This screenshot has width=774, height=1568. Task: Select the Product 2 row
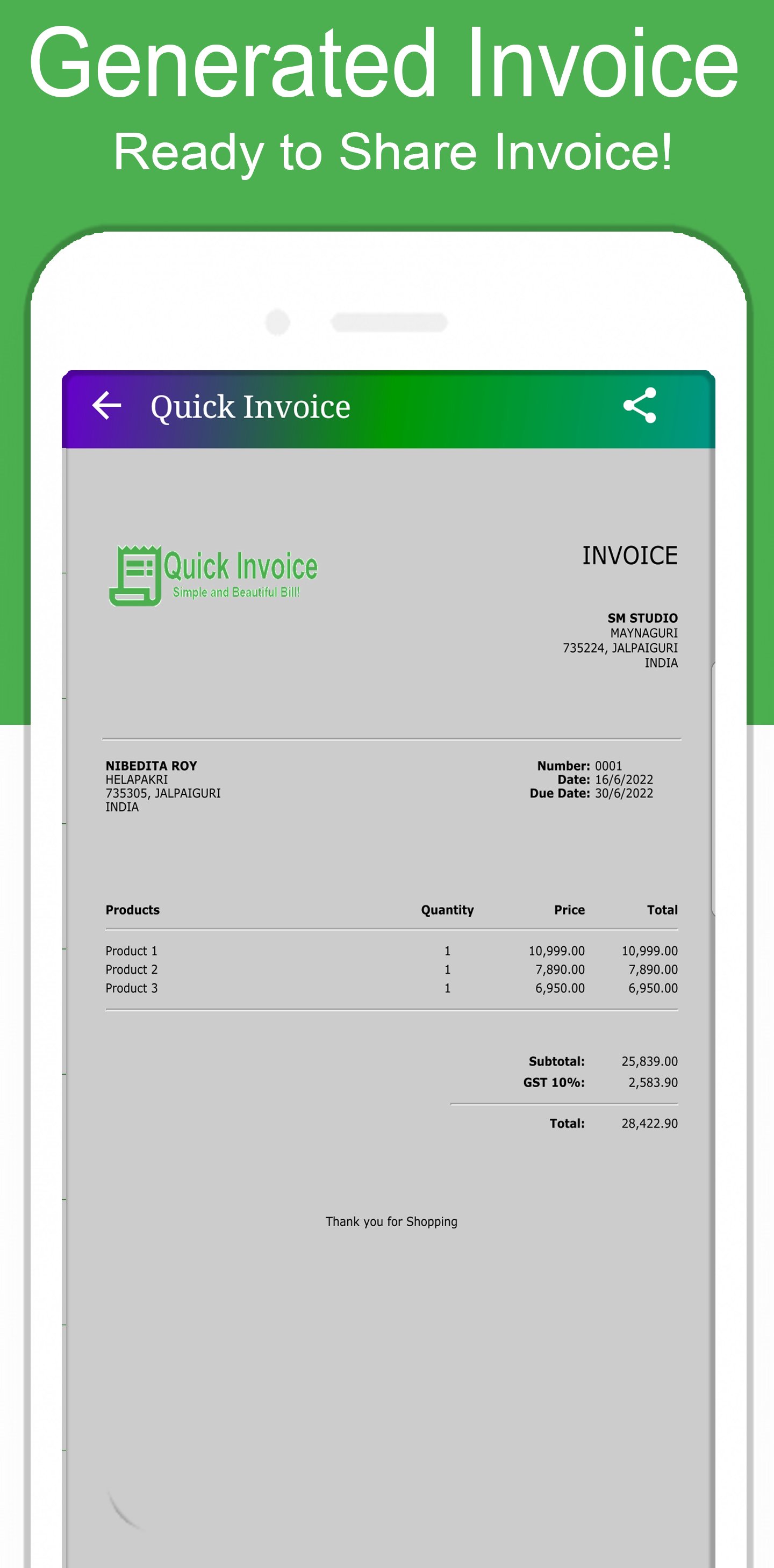[131, 969]
